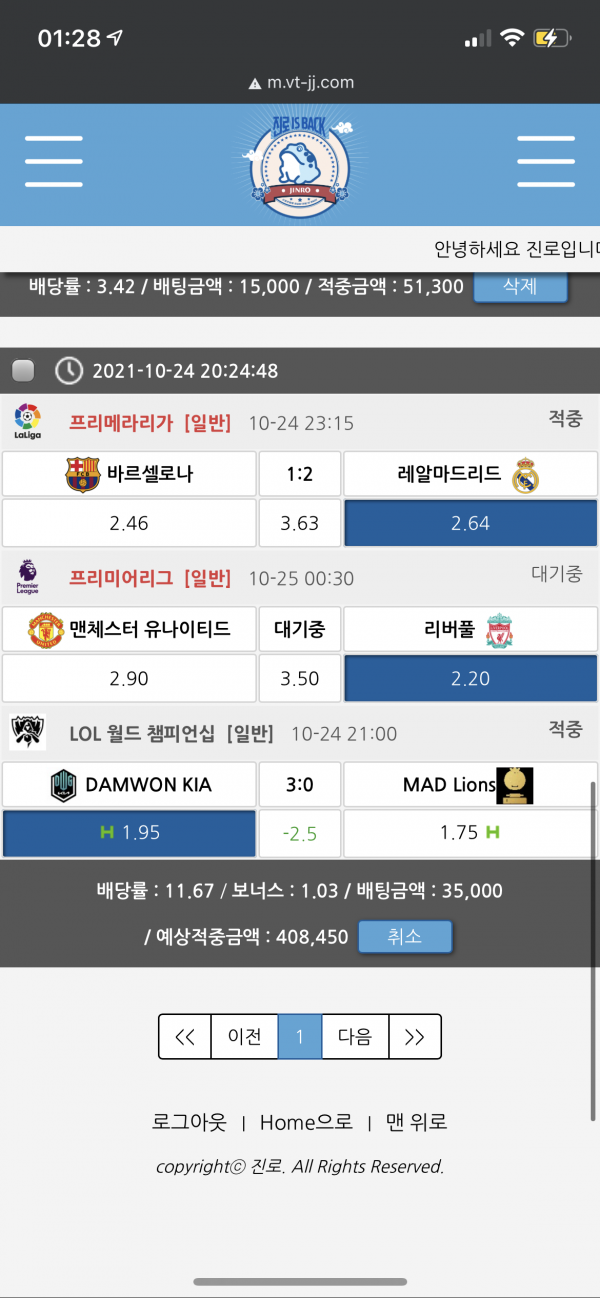Jump to the last page arrows
Viewport: 600px width, 1298px height.
pyautogui.click(x=415, y=1037)
